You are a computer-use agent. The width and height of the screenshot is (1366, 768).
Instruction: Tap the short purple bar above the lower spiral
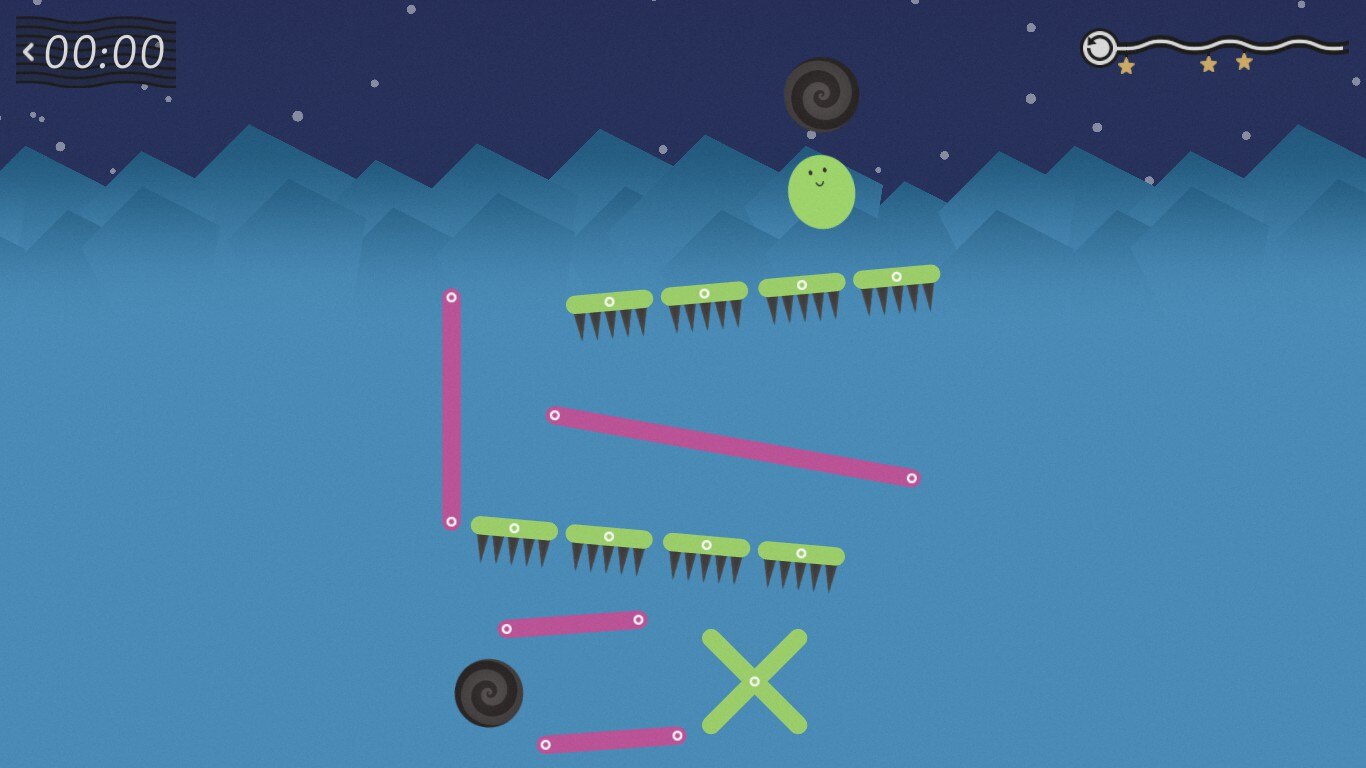(x=573, y=624)
